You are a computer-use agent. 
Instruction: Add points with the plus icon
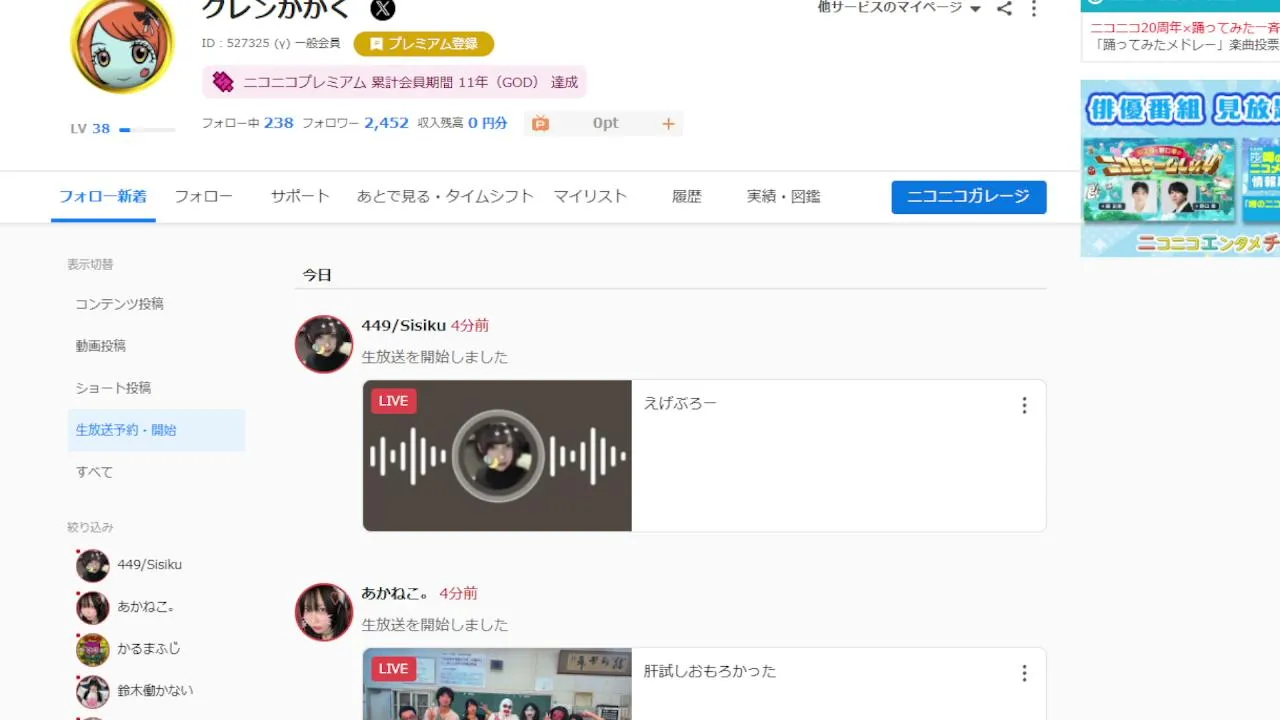tap(669, 124)
